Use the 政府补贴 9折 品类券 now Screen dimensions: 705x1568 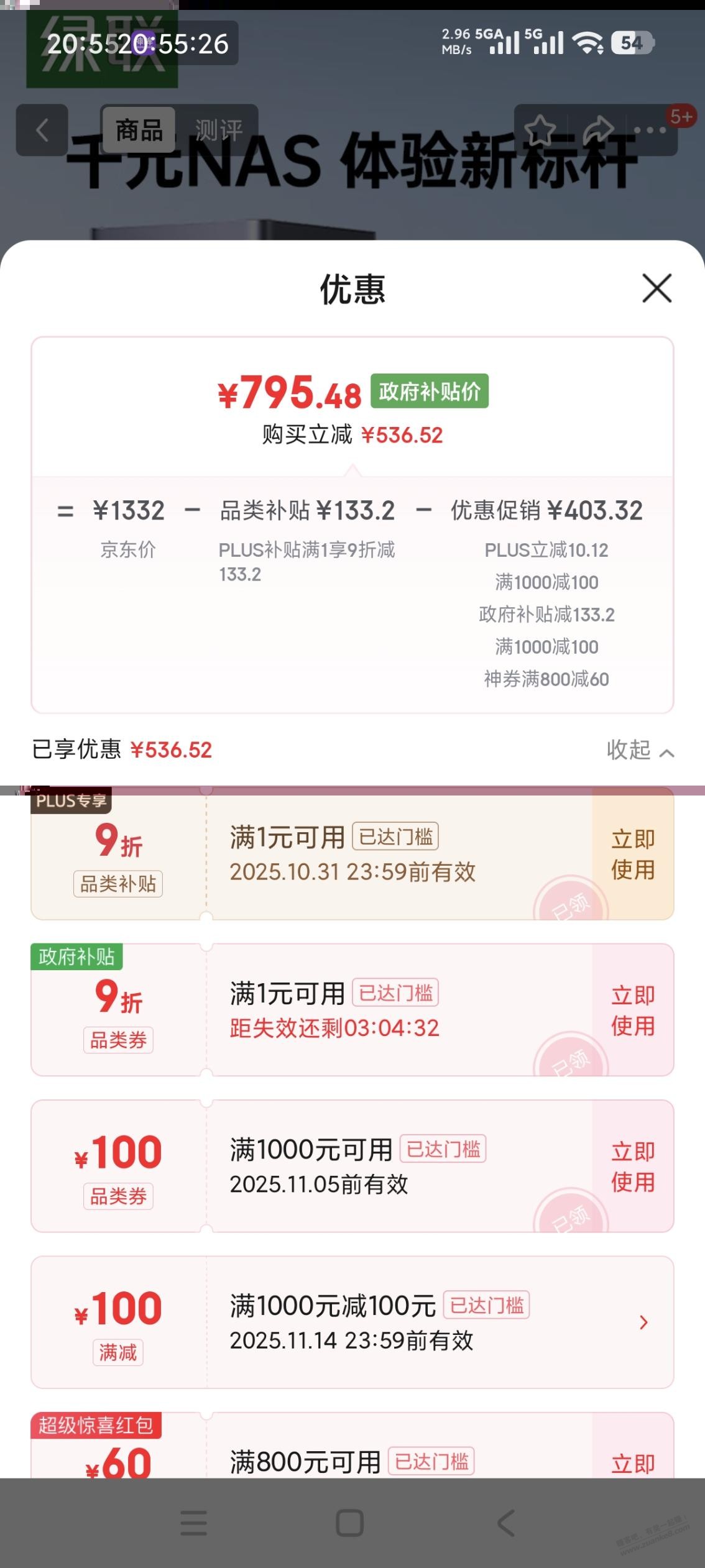632,1010
